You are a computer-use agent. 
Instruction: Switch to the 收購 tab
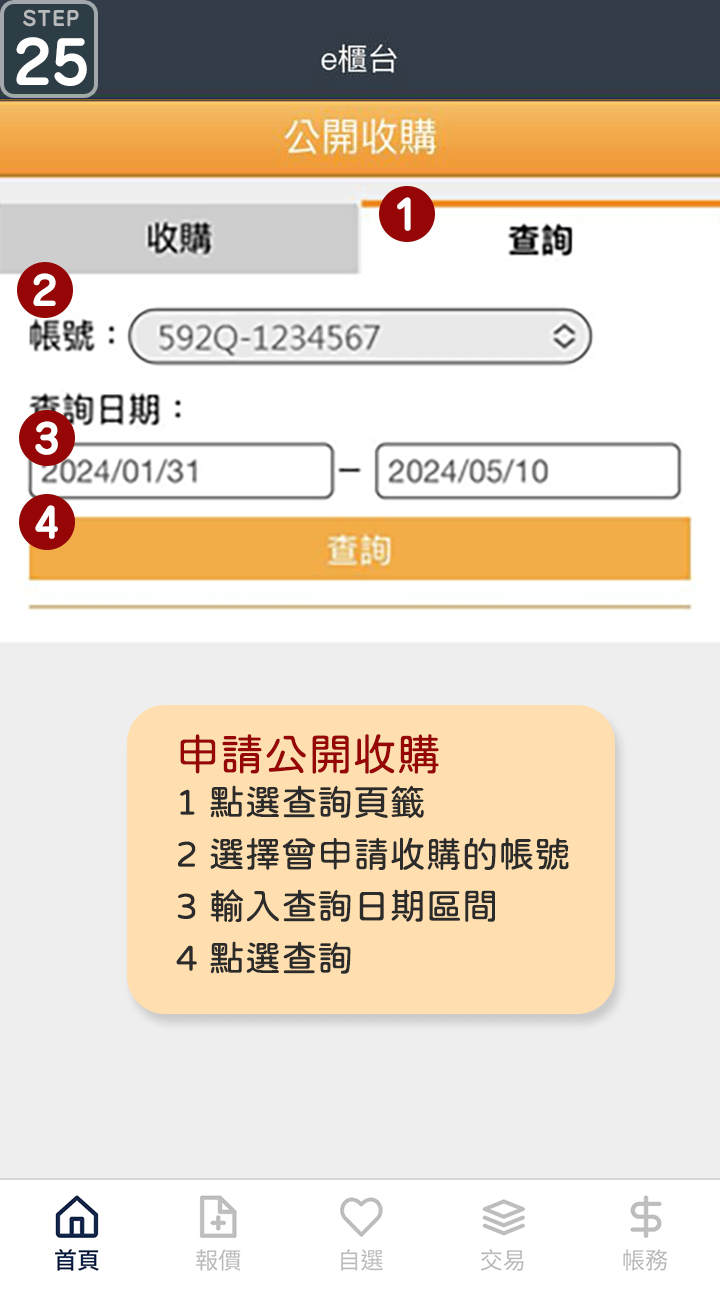pos(179,239)
